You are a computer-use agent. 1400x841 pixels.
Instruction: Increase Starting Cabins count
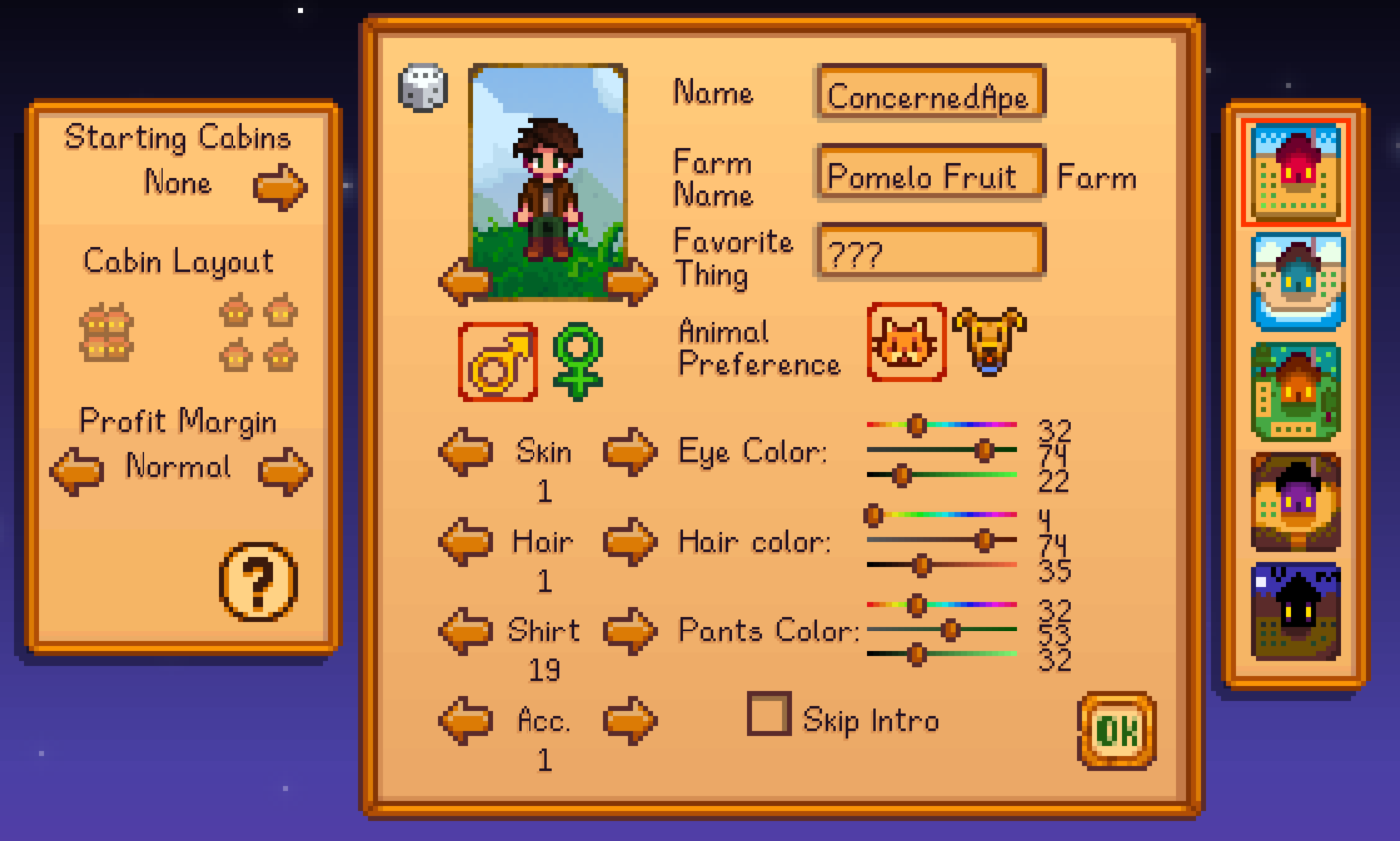(280, 187)
